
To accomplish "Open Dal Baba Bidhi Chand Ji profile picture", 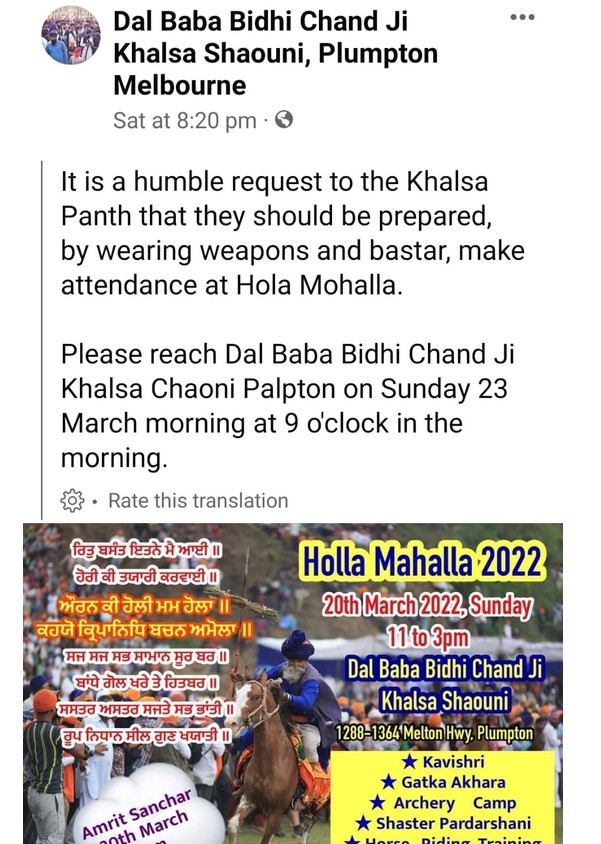I will [x=71, y=35].
